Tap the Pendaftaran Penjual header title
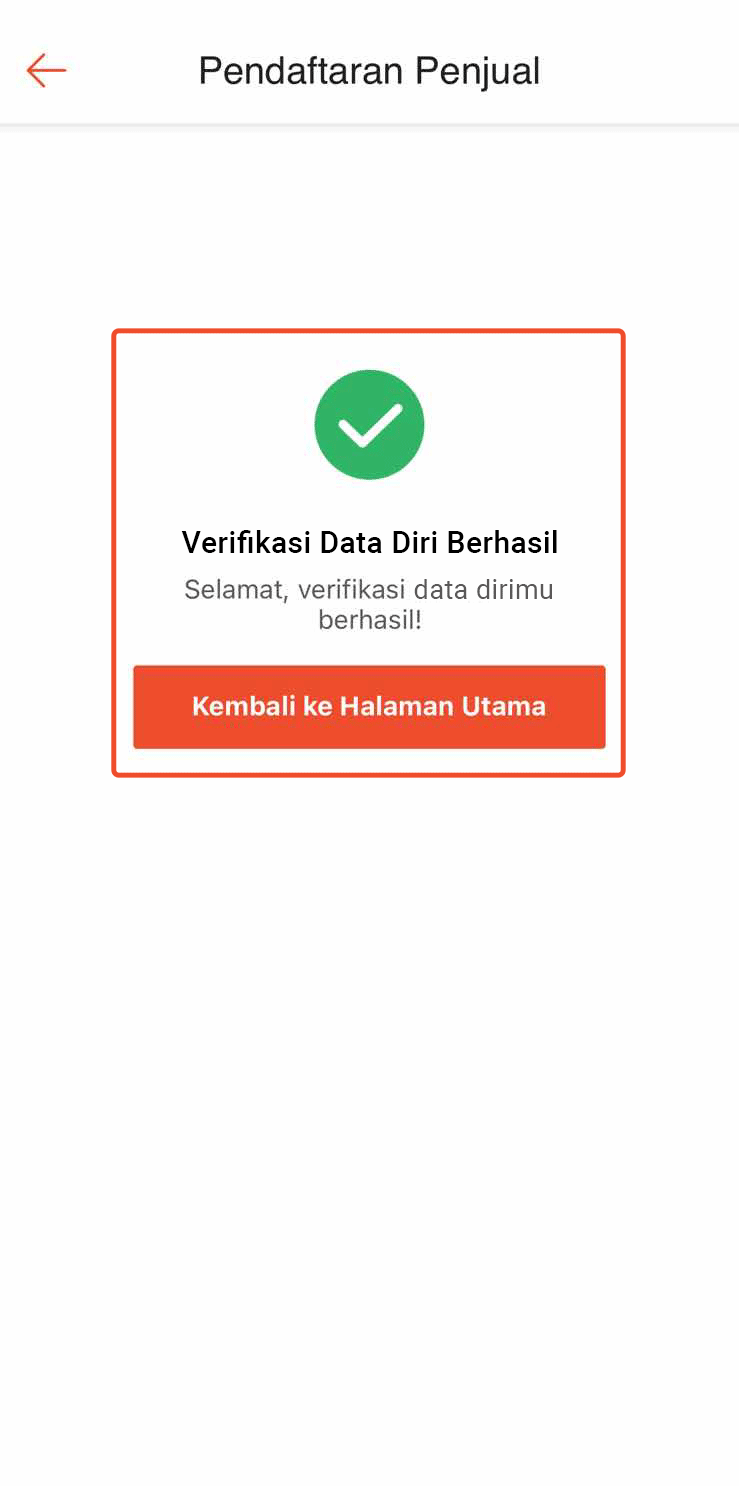This screenshot has height=1486, width=739. (x=369, y=70)
